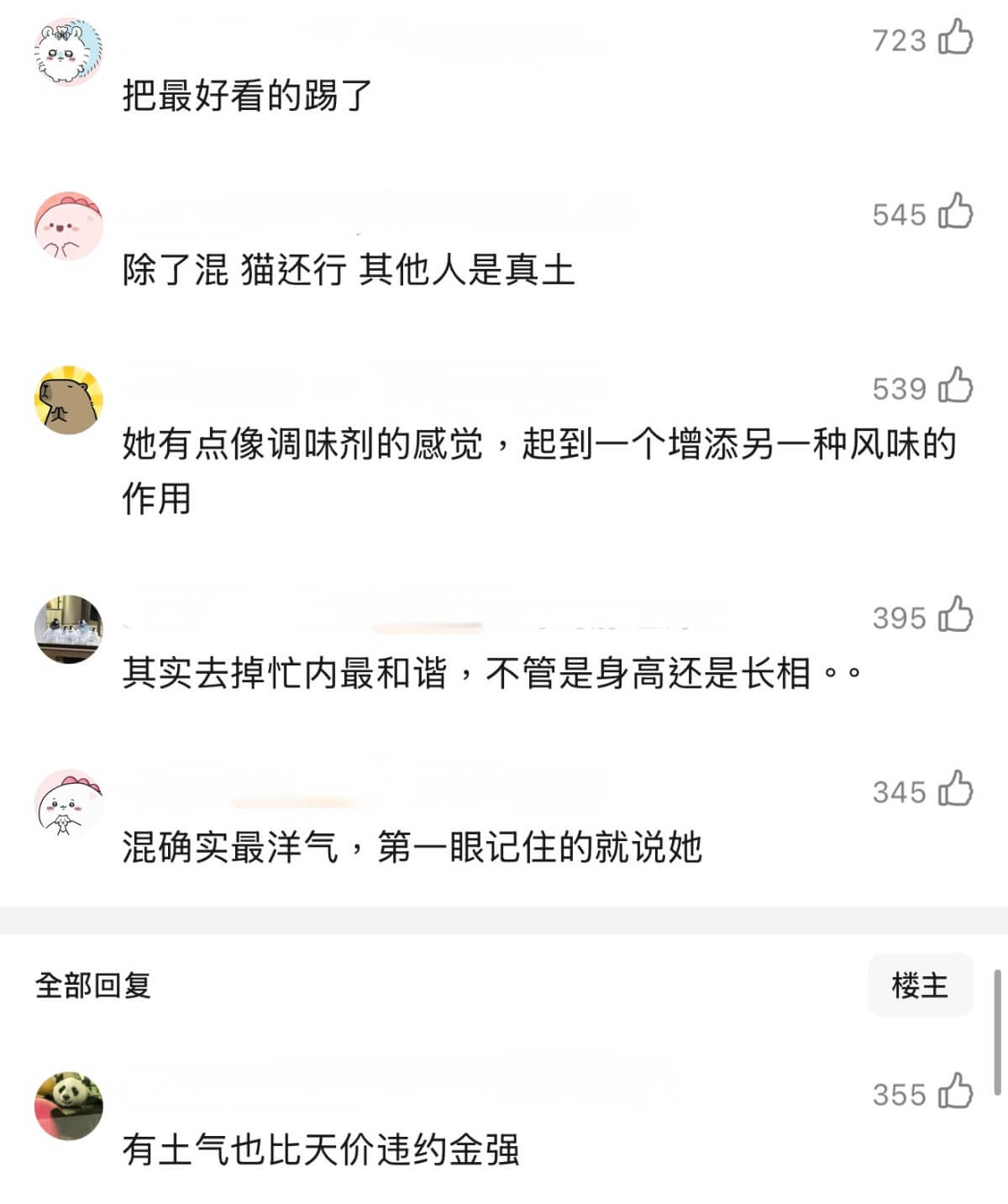The image size is (1008, 1204).
Task: Like the comment about 调味剂的感觉
Action: point(955,386)
